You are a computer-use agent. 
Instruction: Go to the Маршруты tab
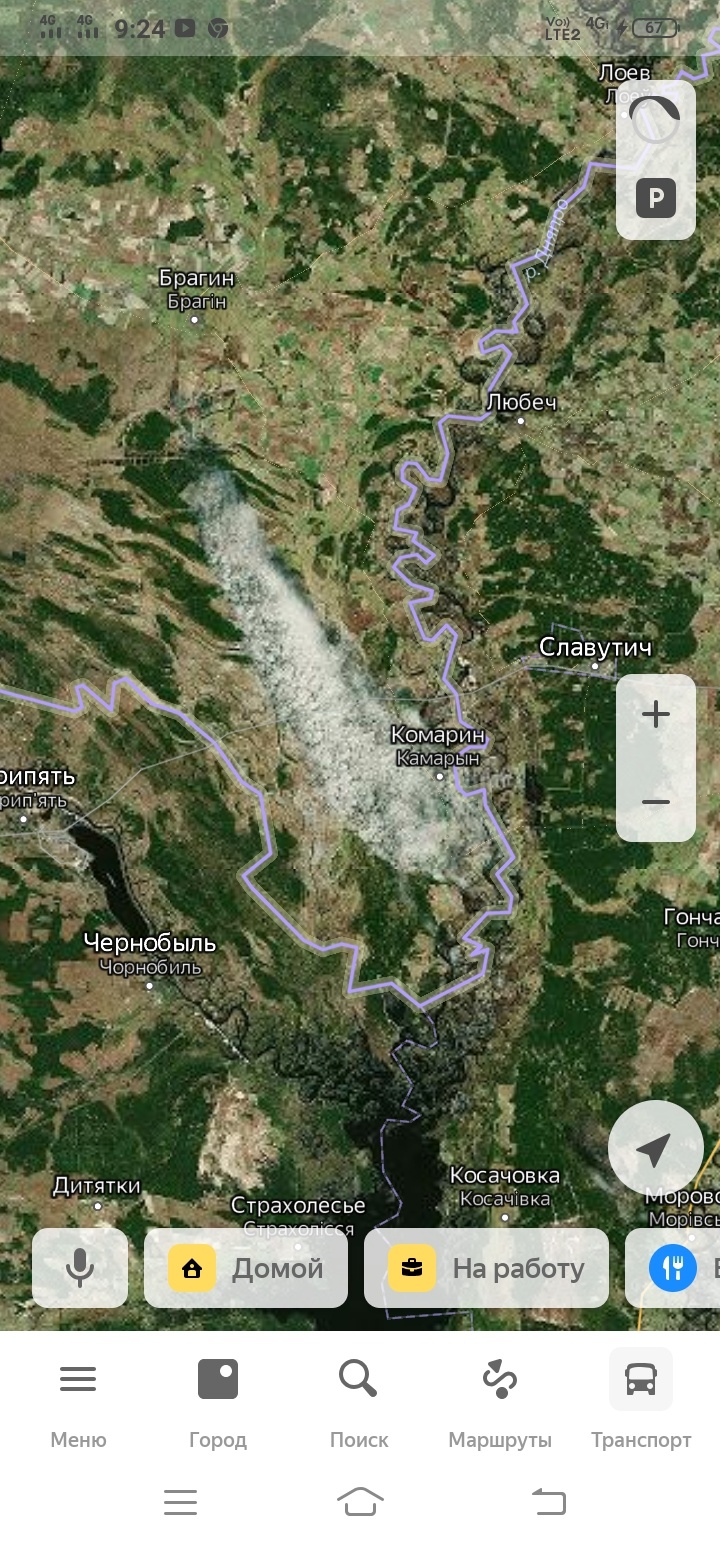[500, 1400]
